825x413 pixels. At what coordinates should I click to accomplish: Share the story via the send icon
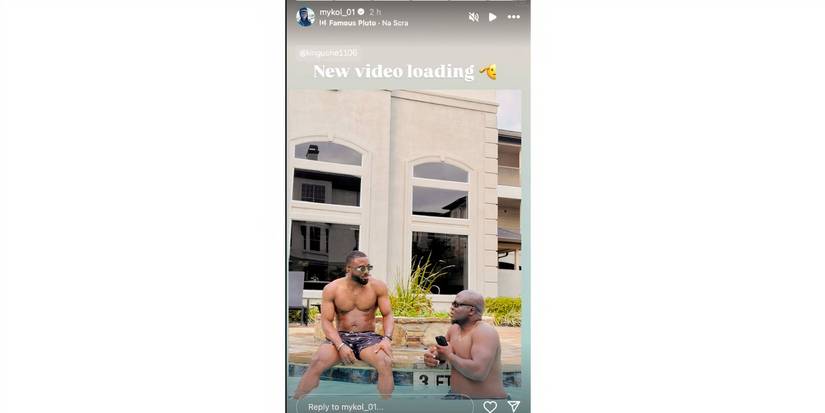(x=513, y=406)
